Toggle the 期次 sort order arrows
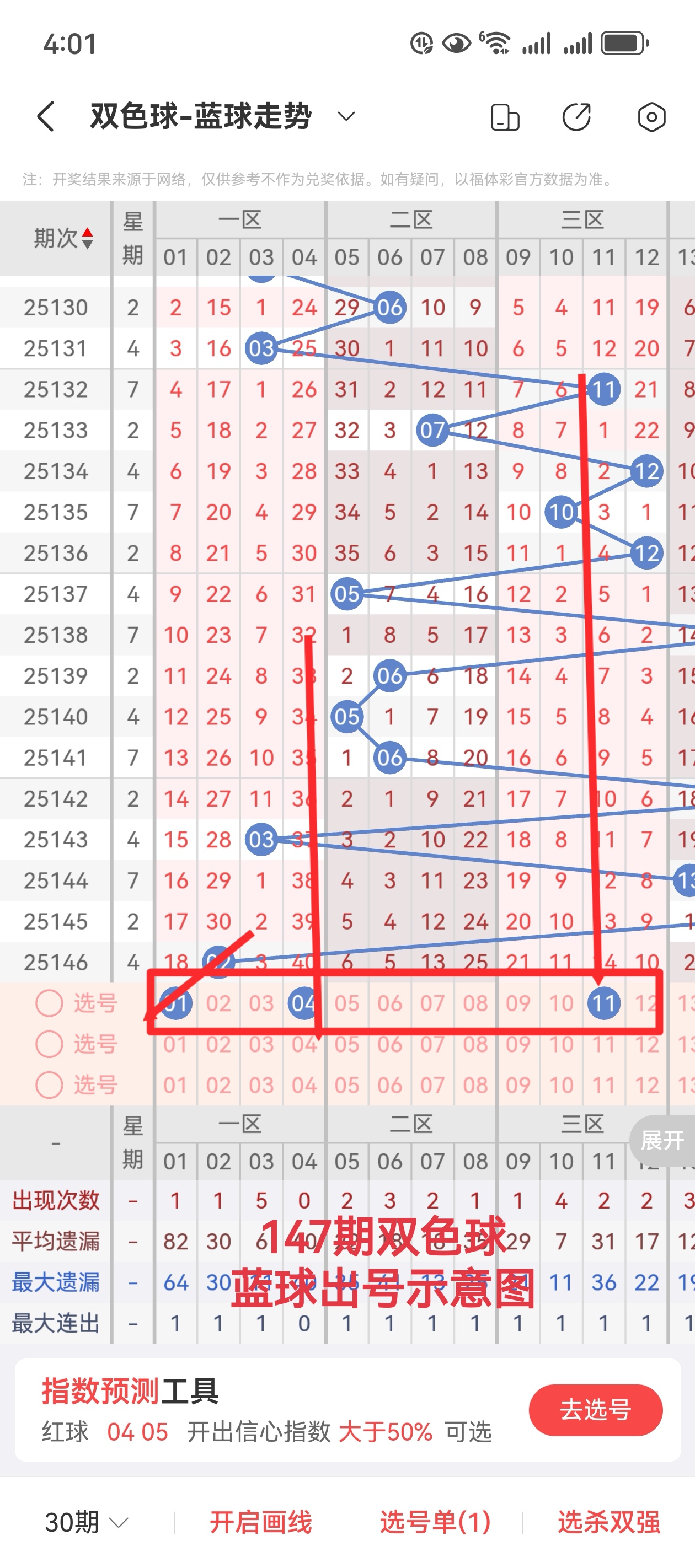Screen dimensions: 695x1568 87,238
